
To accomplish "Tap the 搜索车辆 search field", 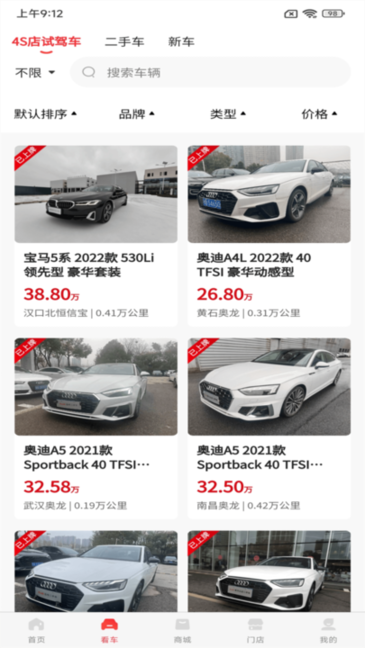I will tap(210, 72).
